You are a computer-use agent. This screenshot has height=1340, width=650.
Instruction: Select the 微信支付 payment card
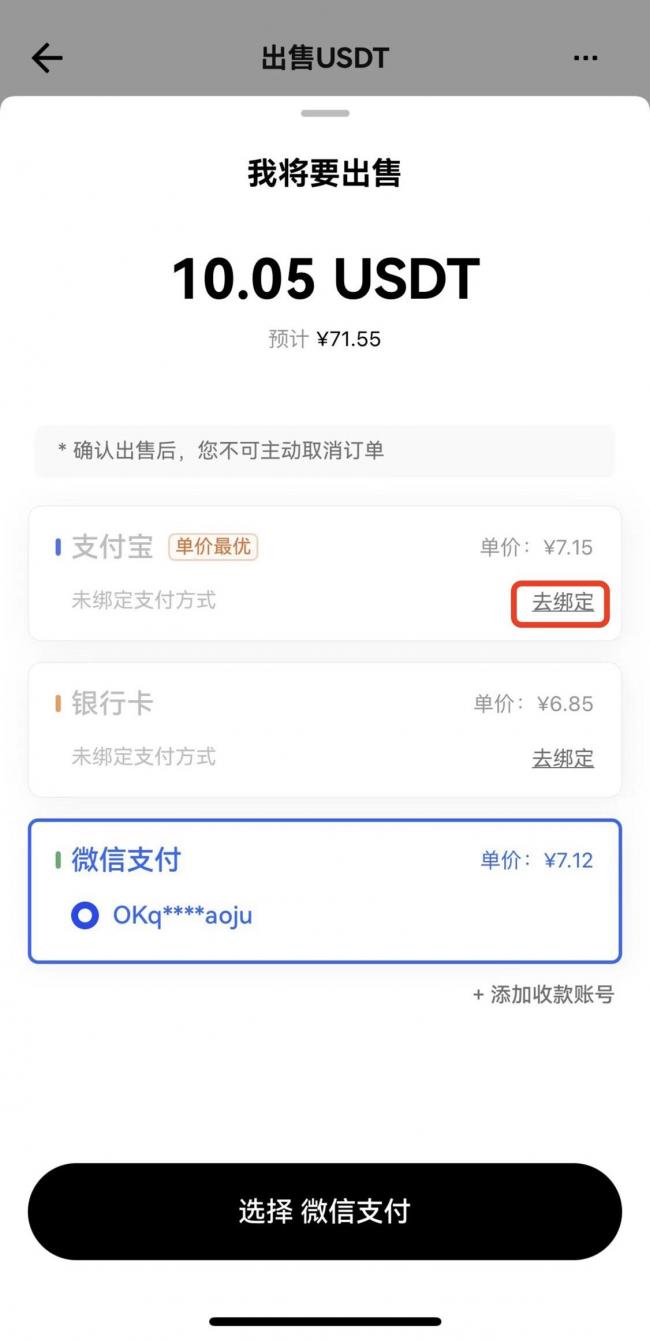coord(325,891)
